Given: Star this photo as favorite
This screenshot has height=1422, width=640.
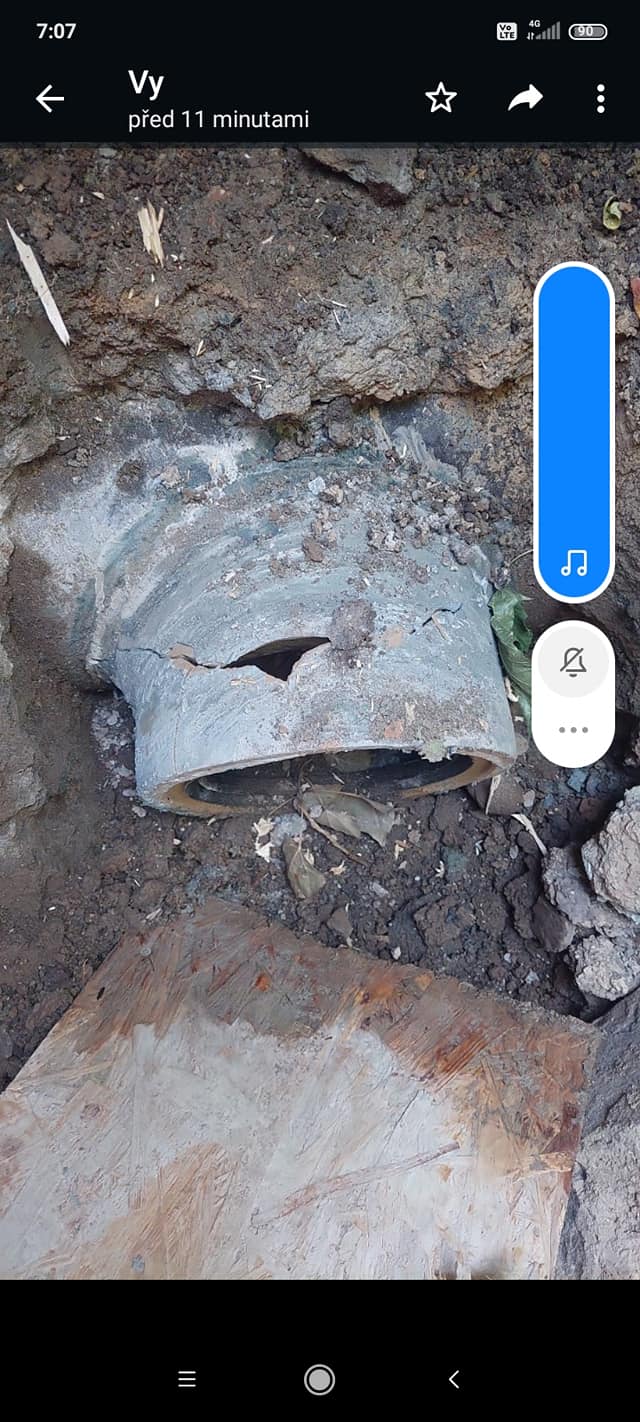Looking at the screenshot, I should tap(441, 98).
